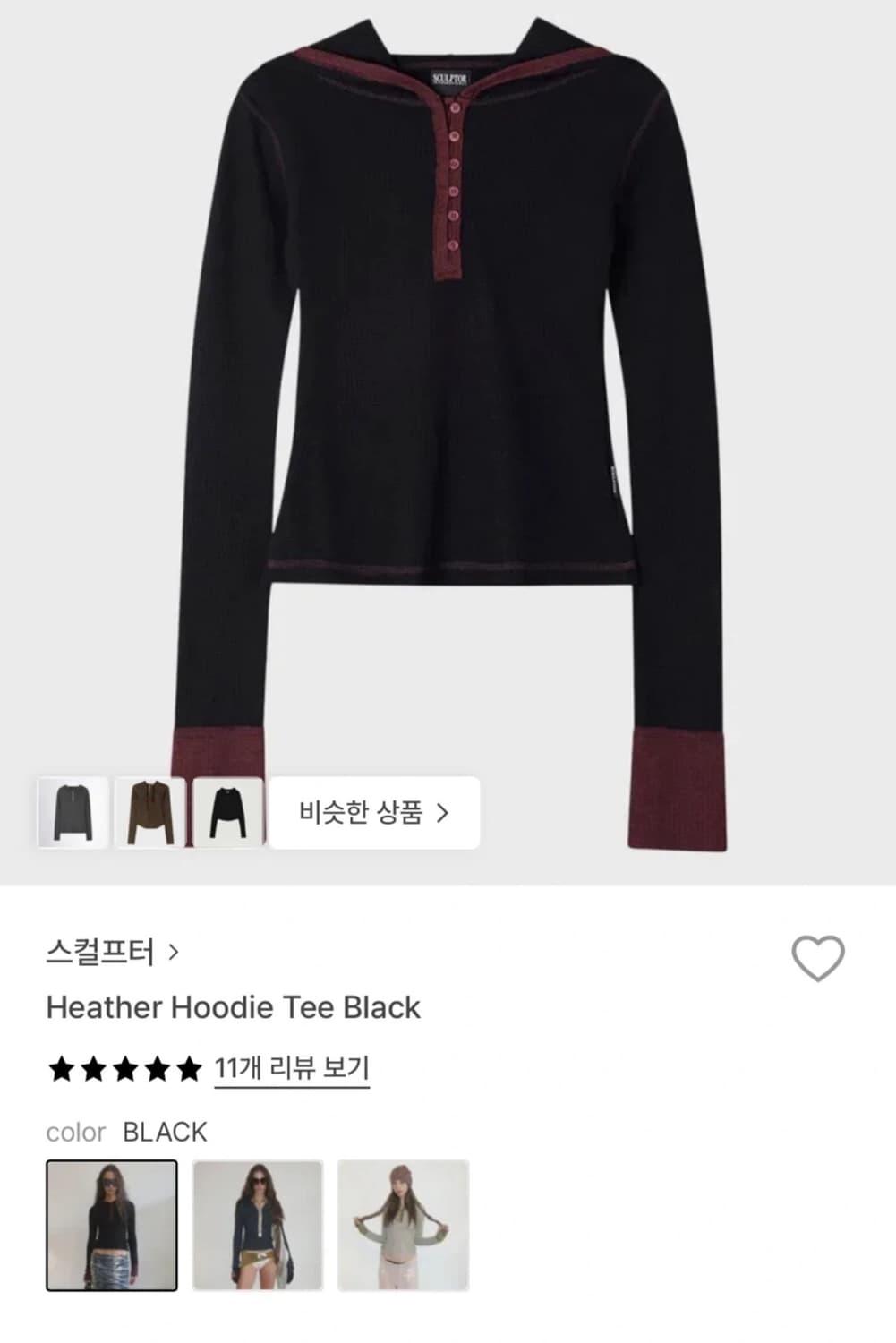Tap the chevron next to 비슷한 상품
Viewport: 896px width, 1343px height.
(x=441, y=812)
